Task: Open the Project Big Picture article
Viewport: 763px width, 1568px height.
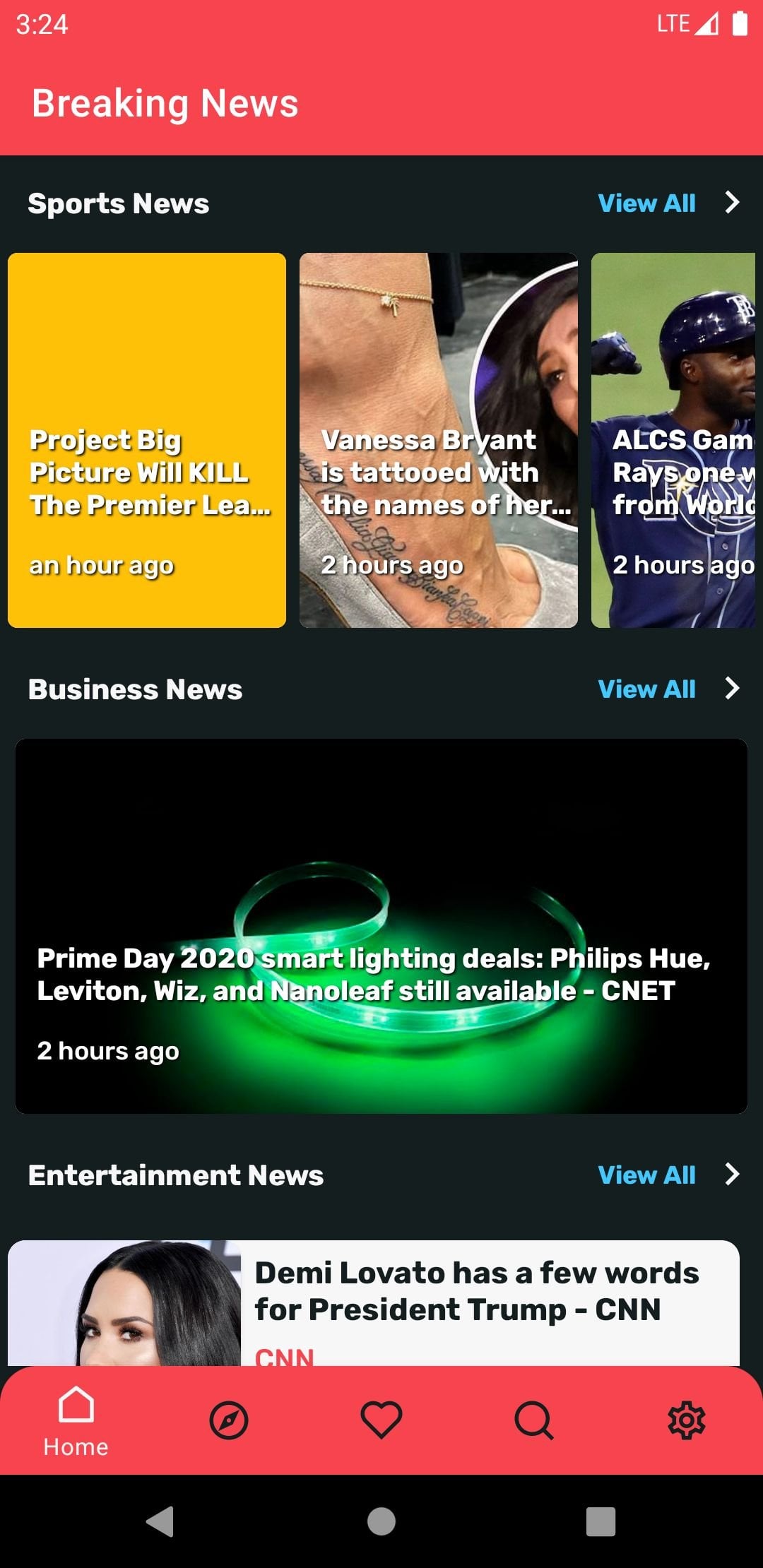Action: point(147,440)
